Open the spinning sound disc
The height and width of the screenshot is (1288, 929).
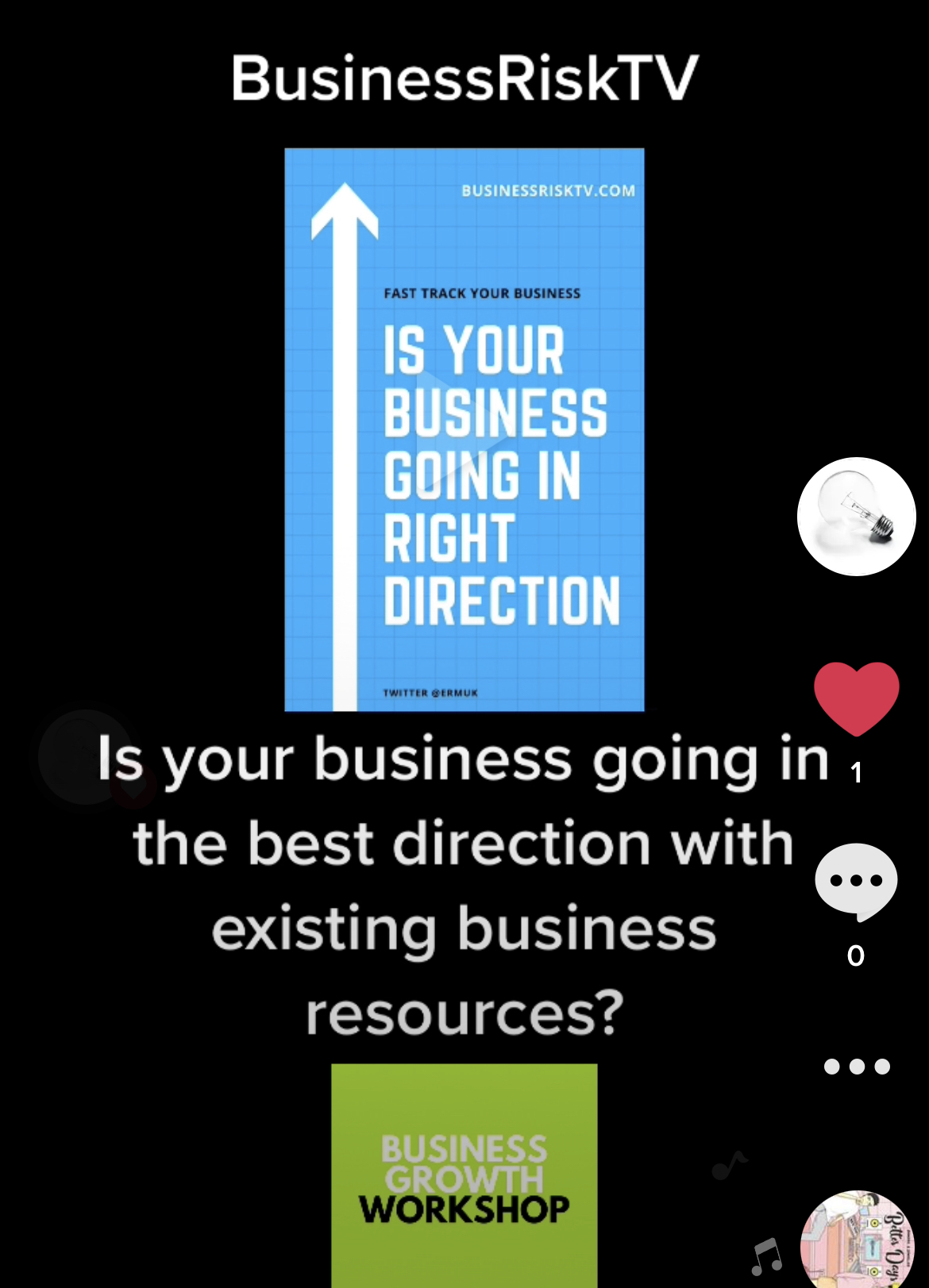858,1240
